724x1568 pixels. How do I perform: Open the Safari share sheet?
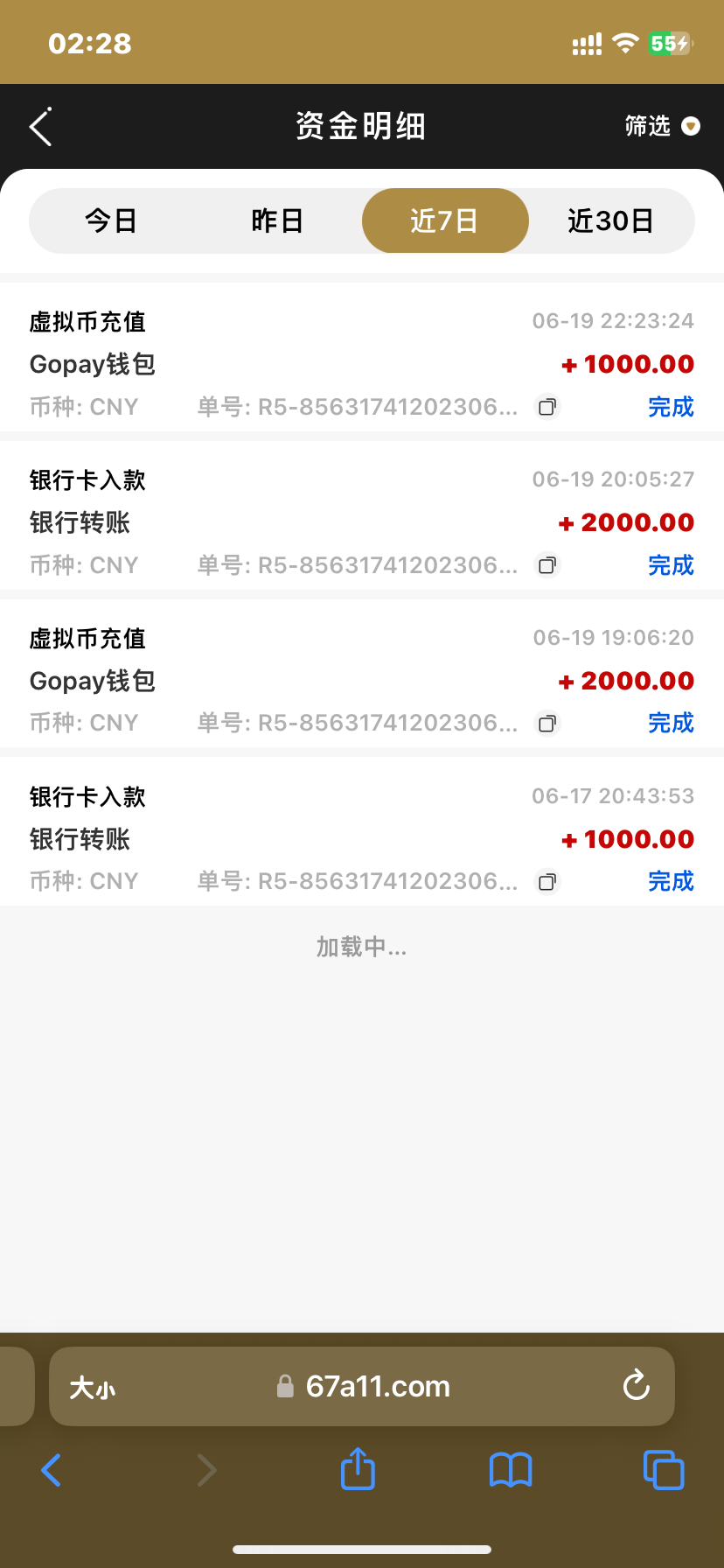pos(358,1469)
